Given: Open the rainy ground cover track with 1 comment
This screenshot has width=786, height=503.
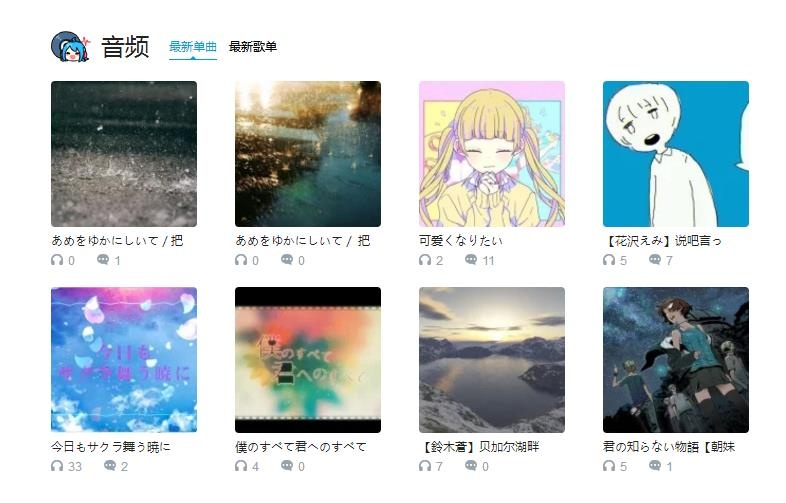Looking at the screenshot, I should 123,154.
